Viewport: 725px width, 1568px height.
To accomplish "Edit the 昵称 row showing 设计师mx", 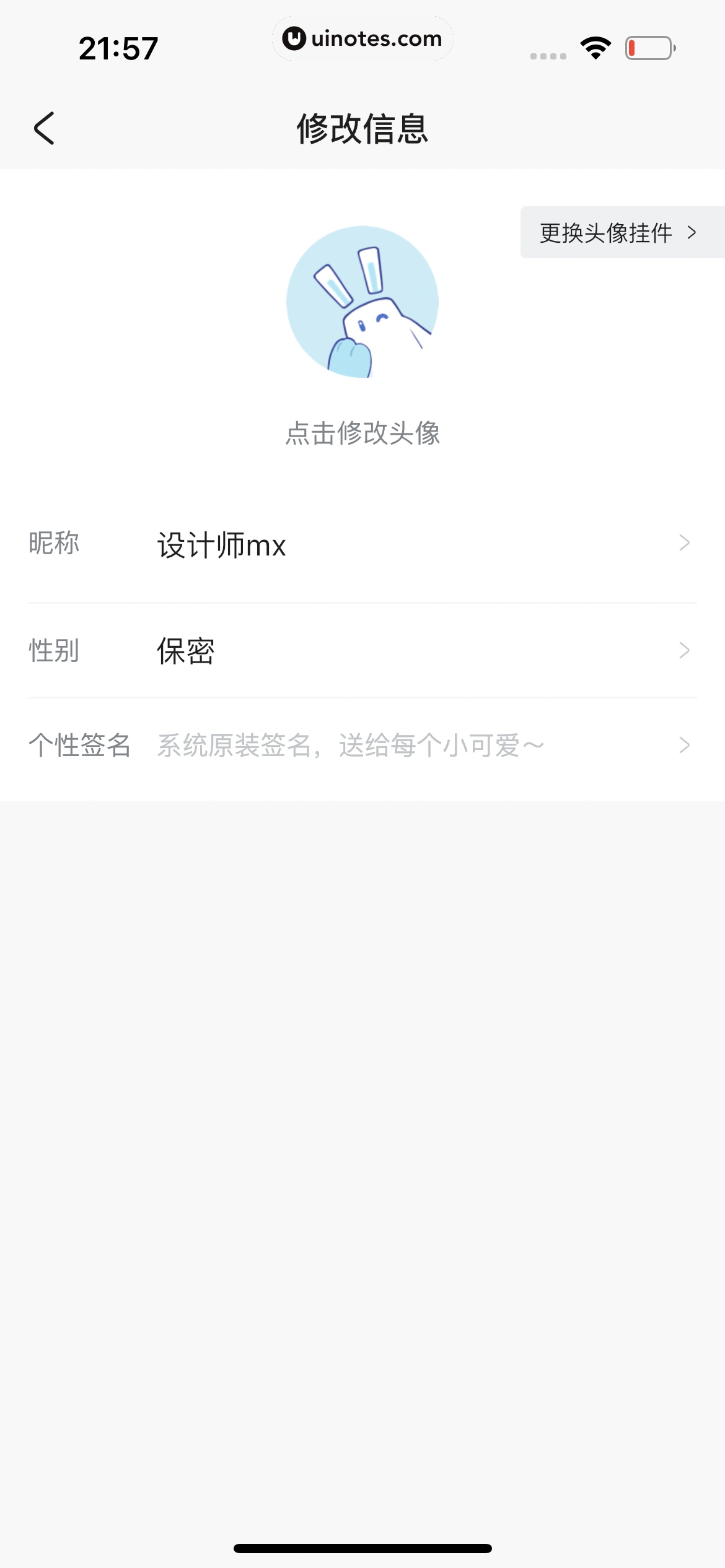I will 362,545.
